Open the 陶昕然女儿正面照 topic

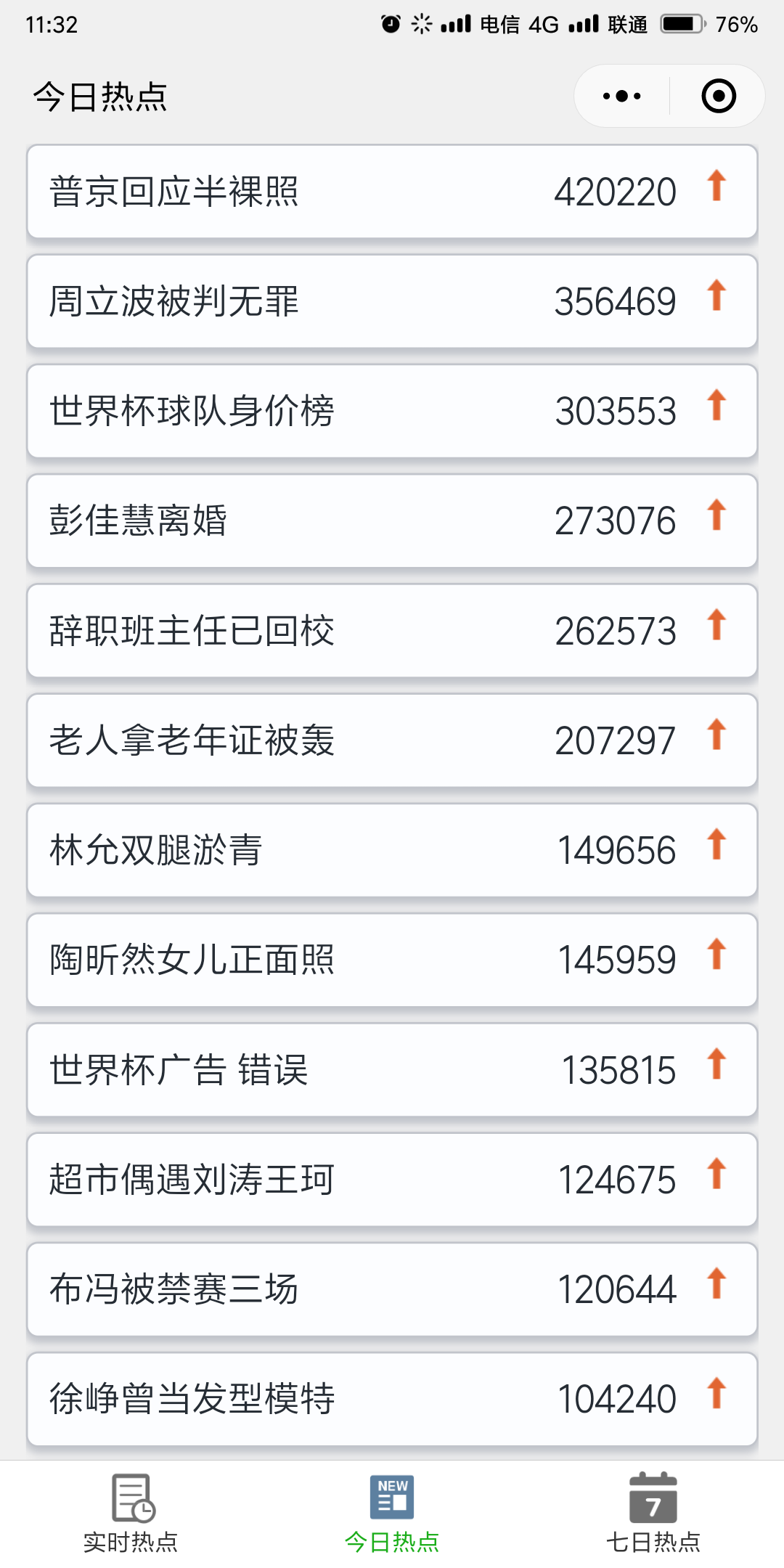[x=392, y=960]
